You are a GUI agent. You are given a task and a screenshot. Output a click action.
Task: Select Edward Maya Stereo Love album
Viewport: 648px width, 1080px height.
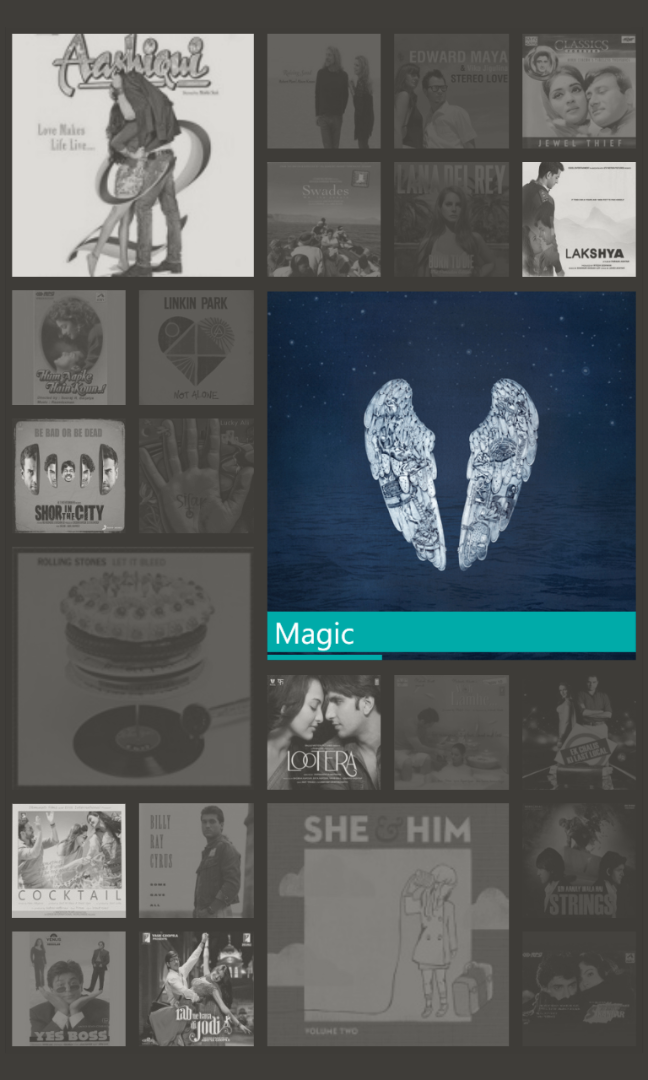(x=451, y=91)
